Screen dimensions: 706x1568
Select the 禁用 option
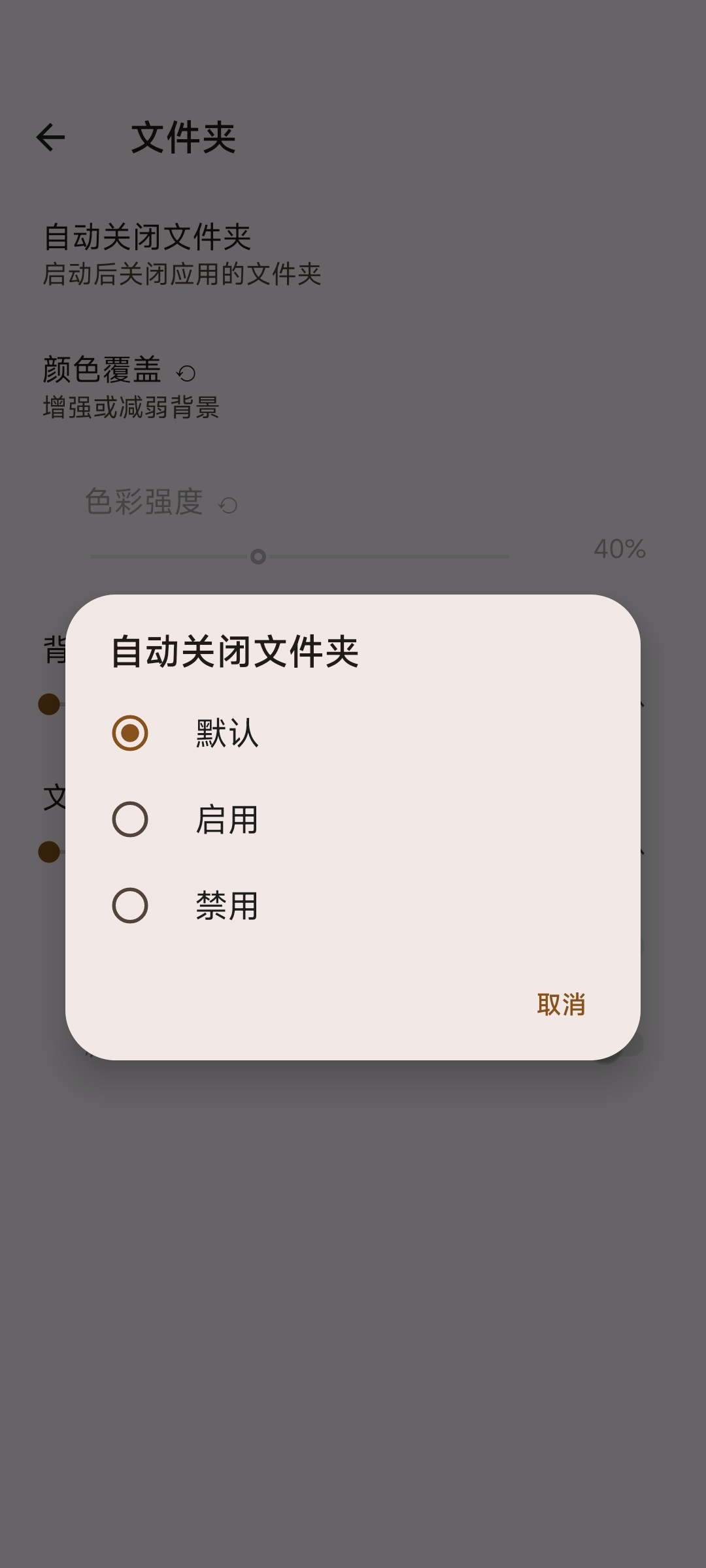(130, 906)
